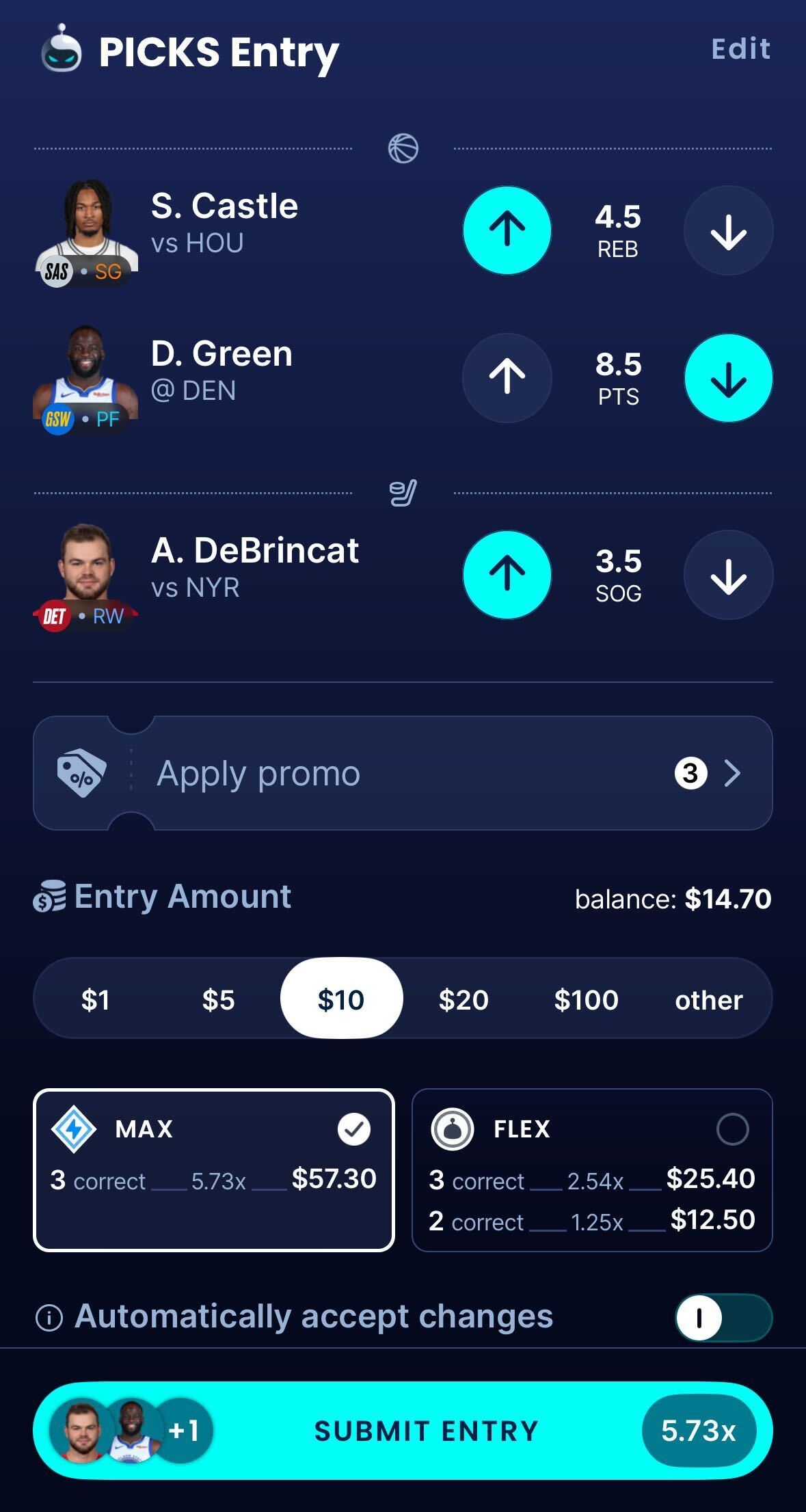This screenshot has width=806, height=1512.
Task: Choose less on D. Green points
Action: (728, 377)
